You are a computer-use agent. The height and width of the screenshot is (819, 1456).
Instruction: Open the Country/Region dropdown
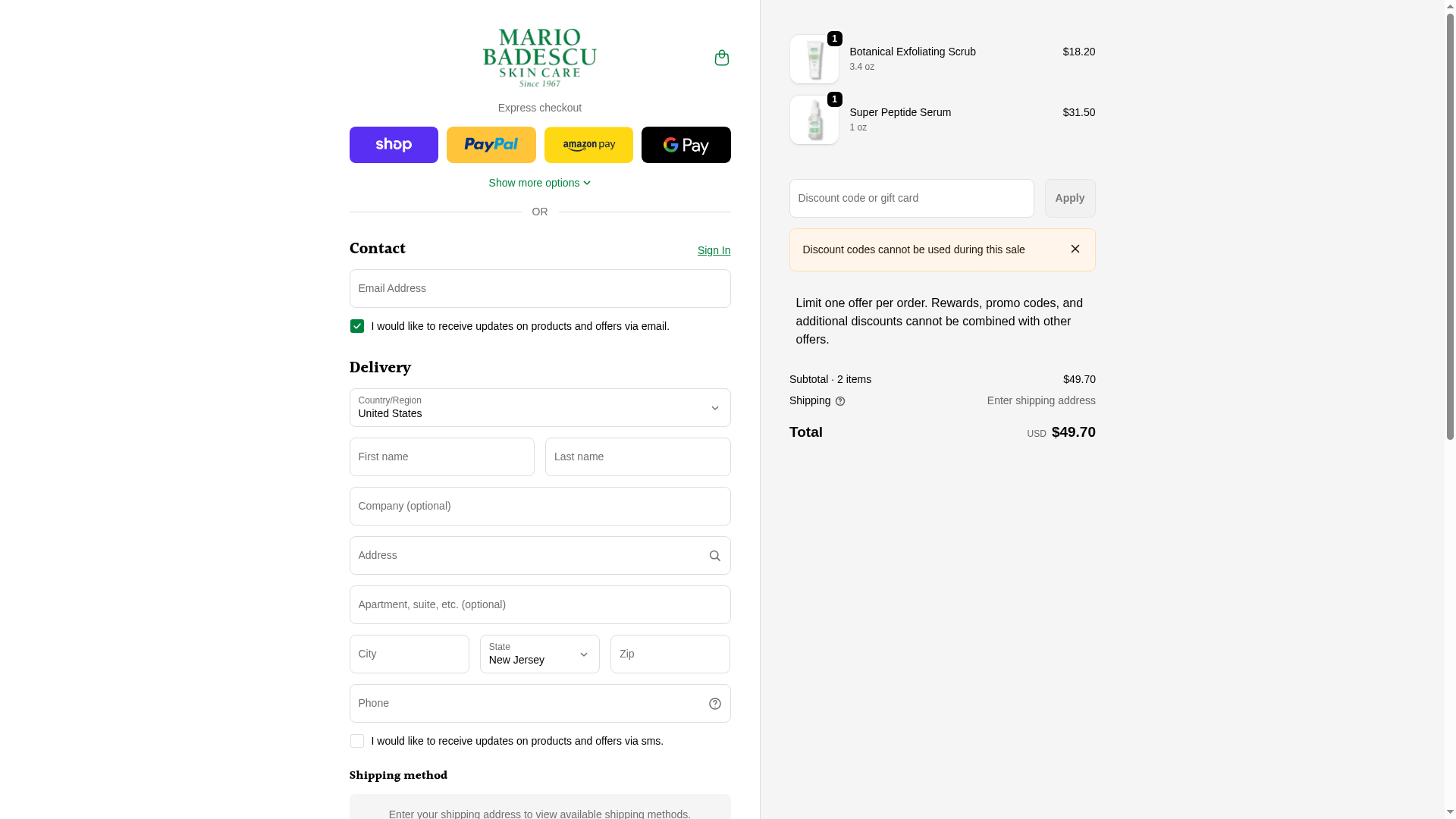539,408
